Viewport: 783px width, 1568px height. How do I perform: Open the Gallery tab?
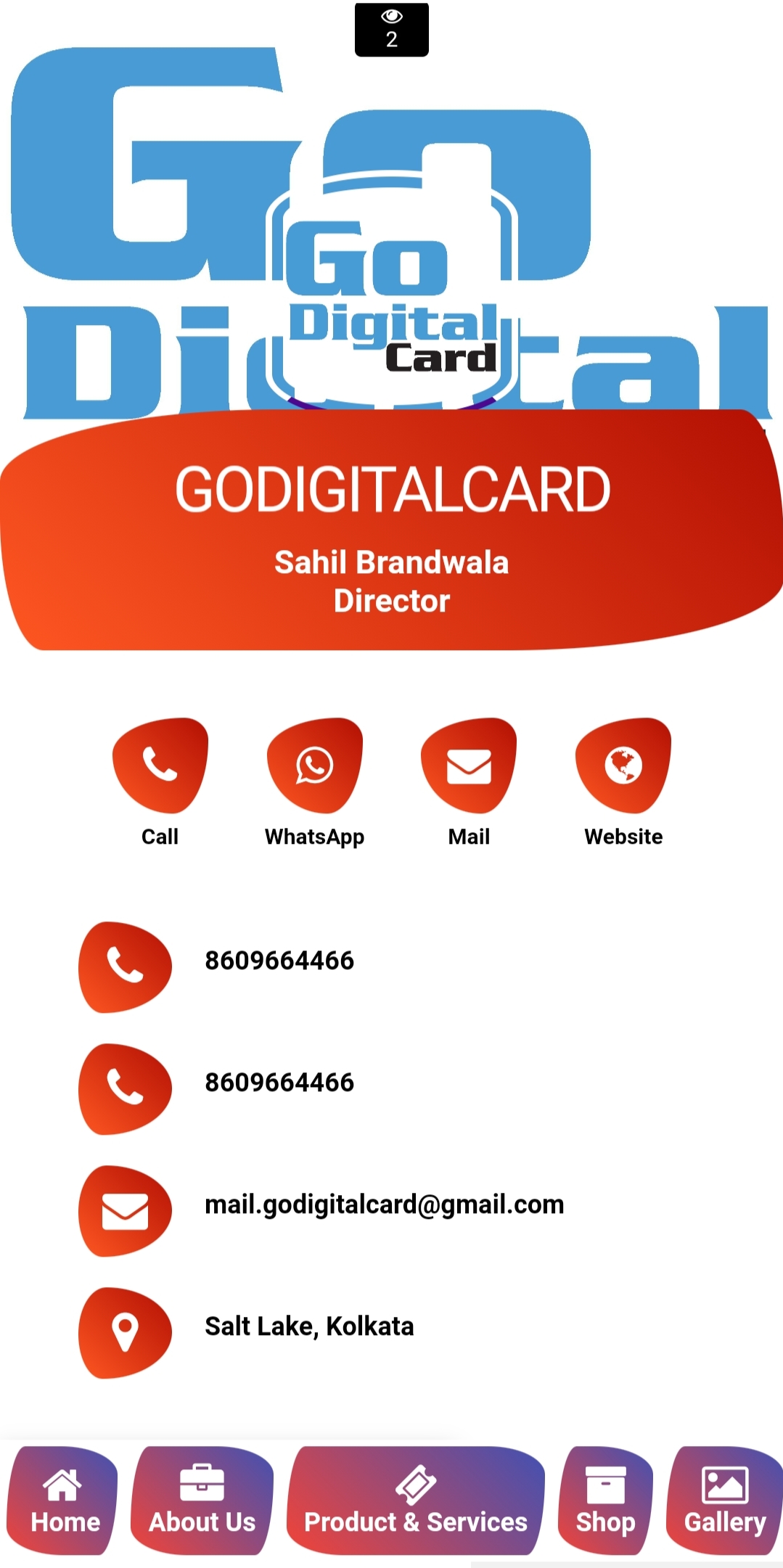pos(724,1501)
